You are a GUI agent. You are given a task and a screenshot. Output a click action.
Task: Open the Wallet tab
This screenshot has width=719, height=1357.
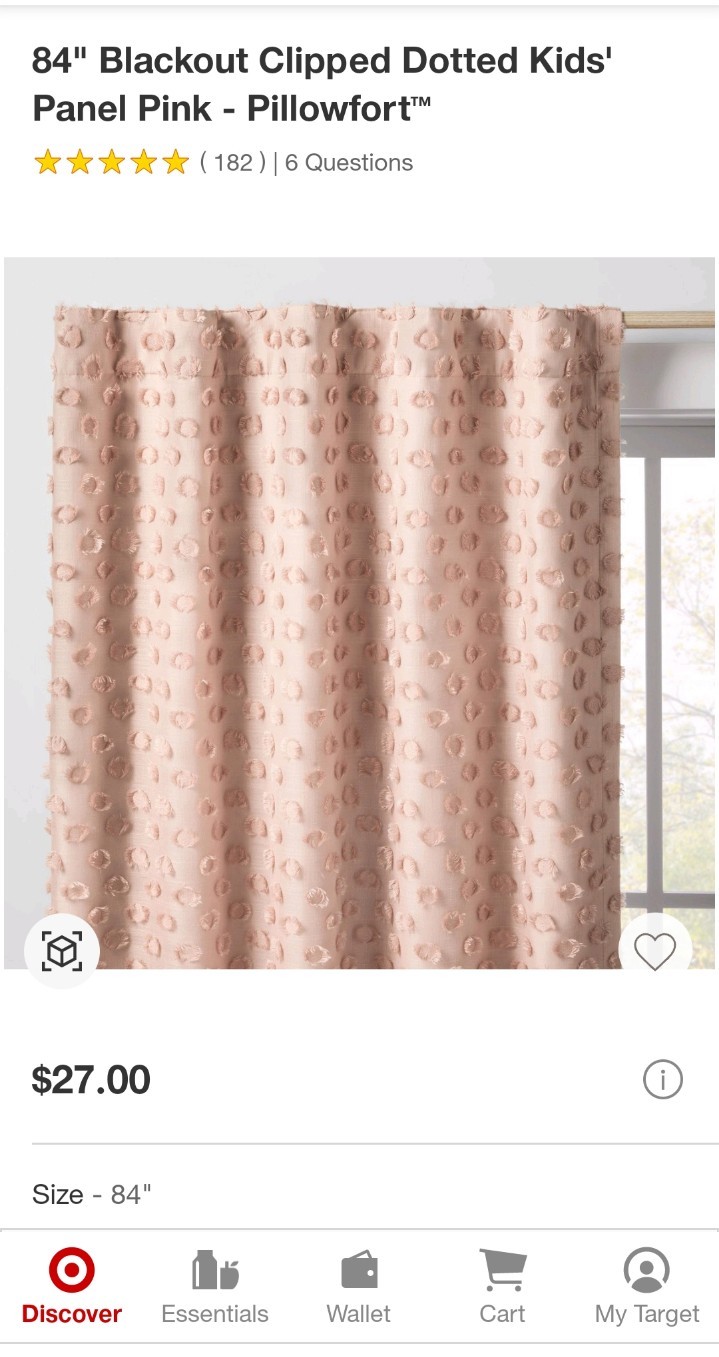(x=359, y=1288)
